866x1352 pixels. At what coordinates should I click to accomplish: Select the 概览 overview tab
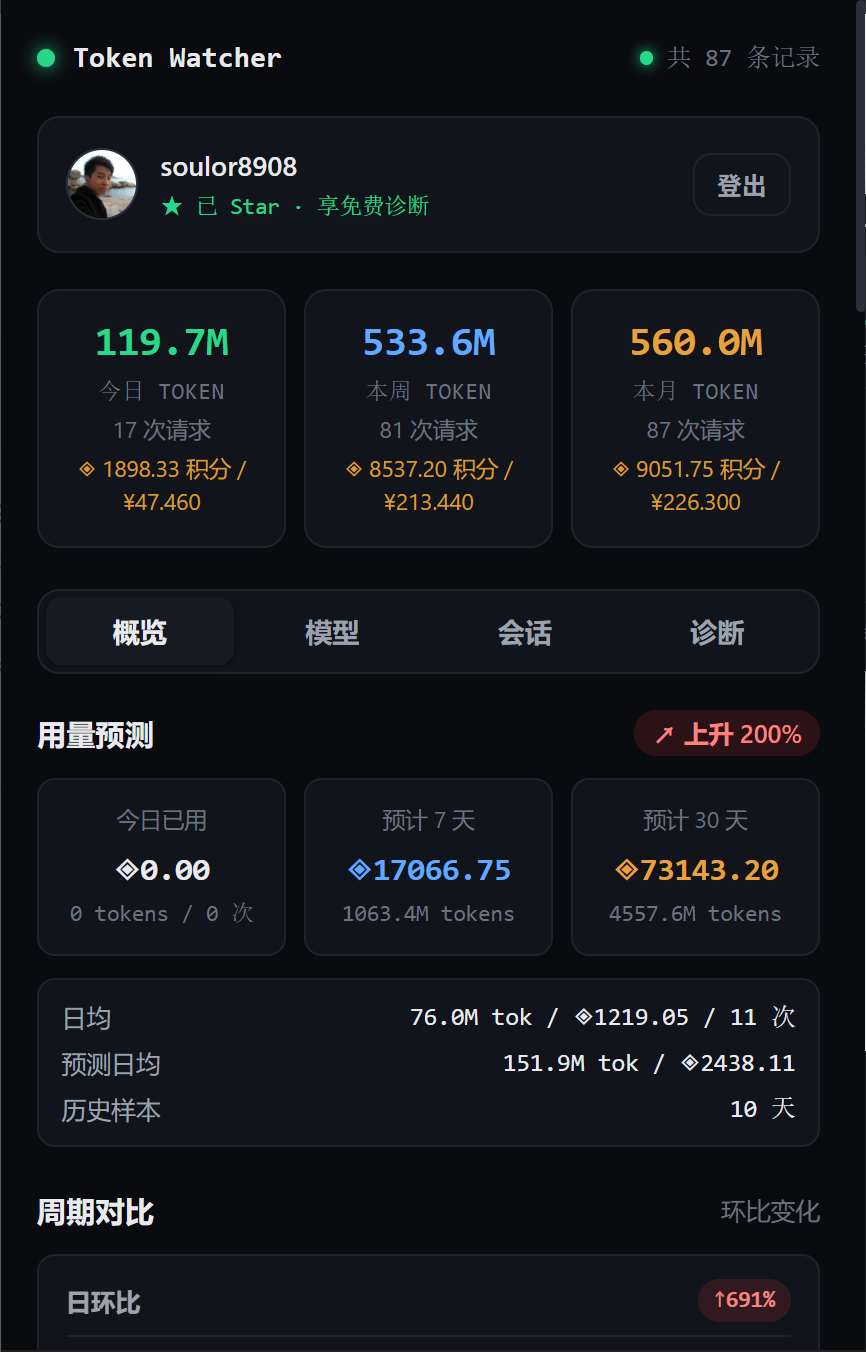(140, 632)
